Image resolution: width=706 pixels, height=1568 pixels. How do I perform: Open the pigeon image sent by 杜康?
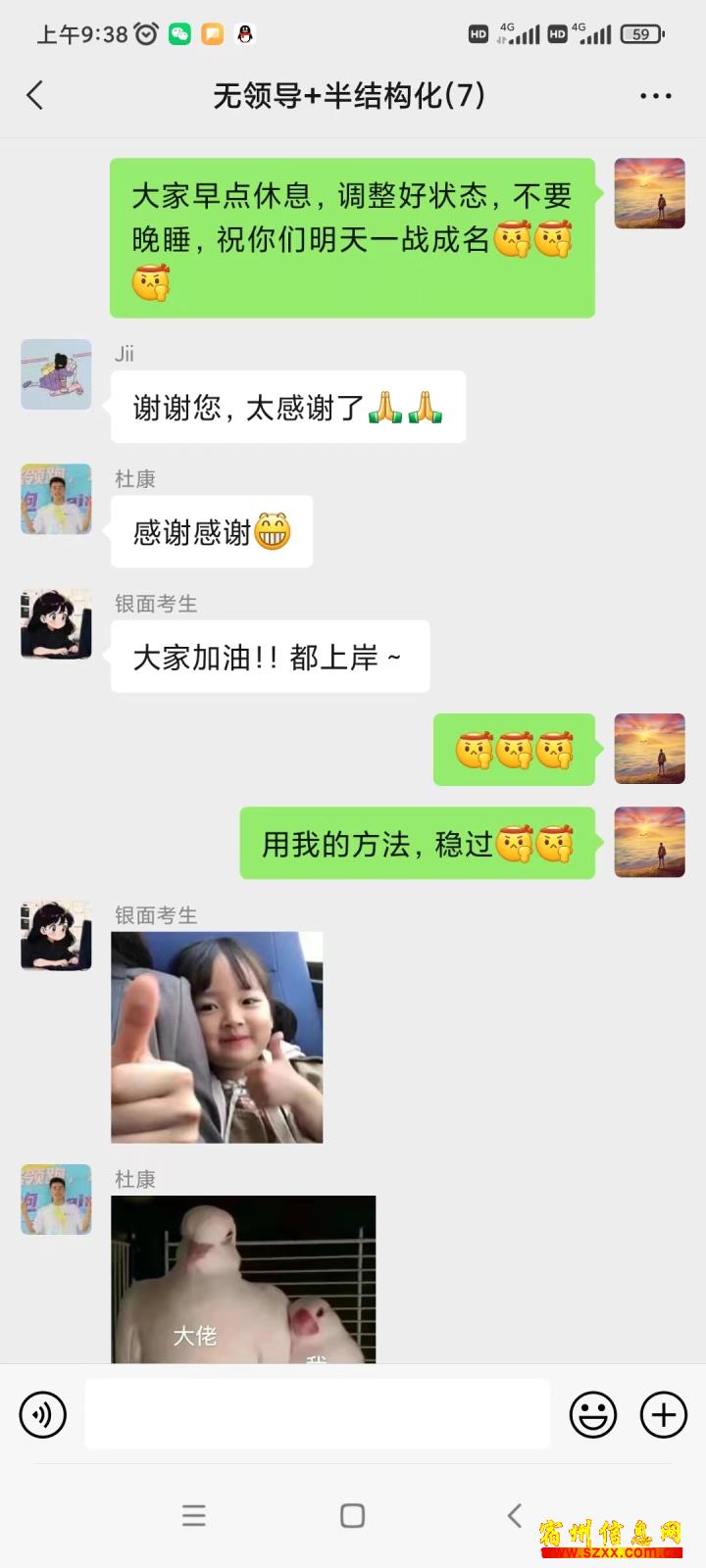pos(243,1279)
